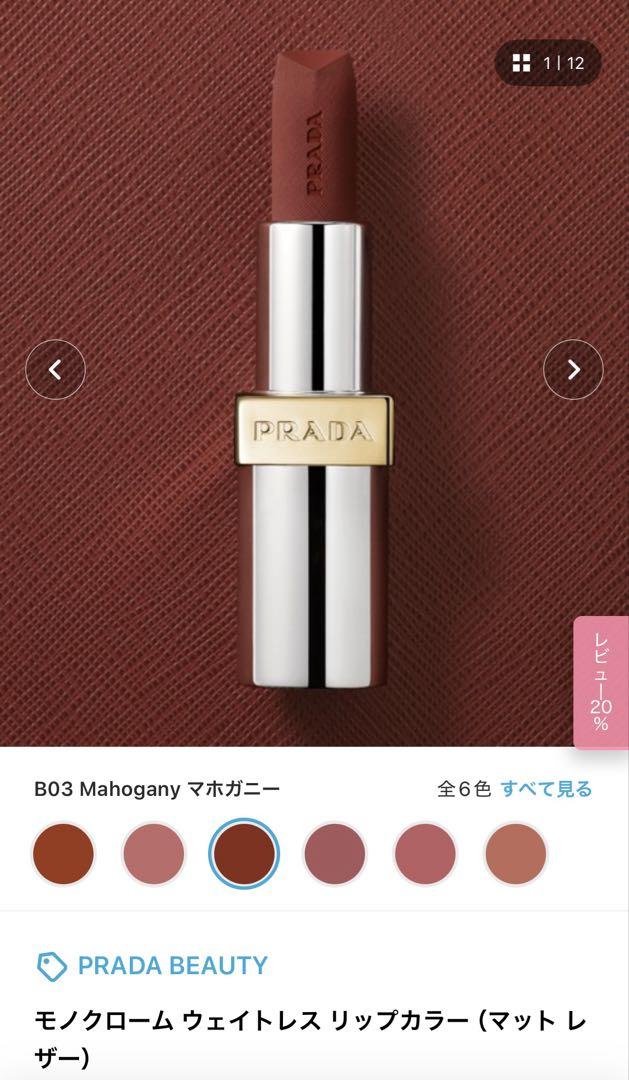The width and height of the screenshot is (629, 1080).
Task: Open the PRADA BEAUTY brand page
Action: 152,966
